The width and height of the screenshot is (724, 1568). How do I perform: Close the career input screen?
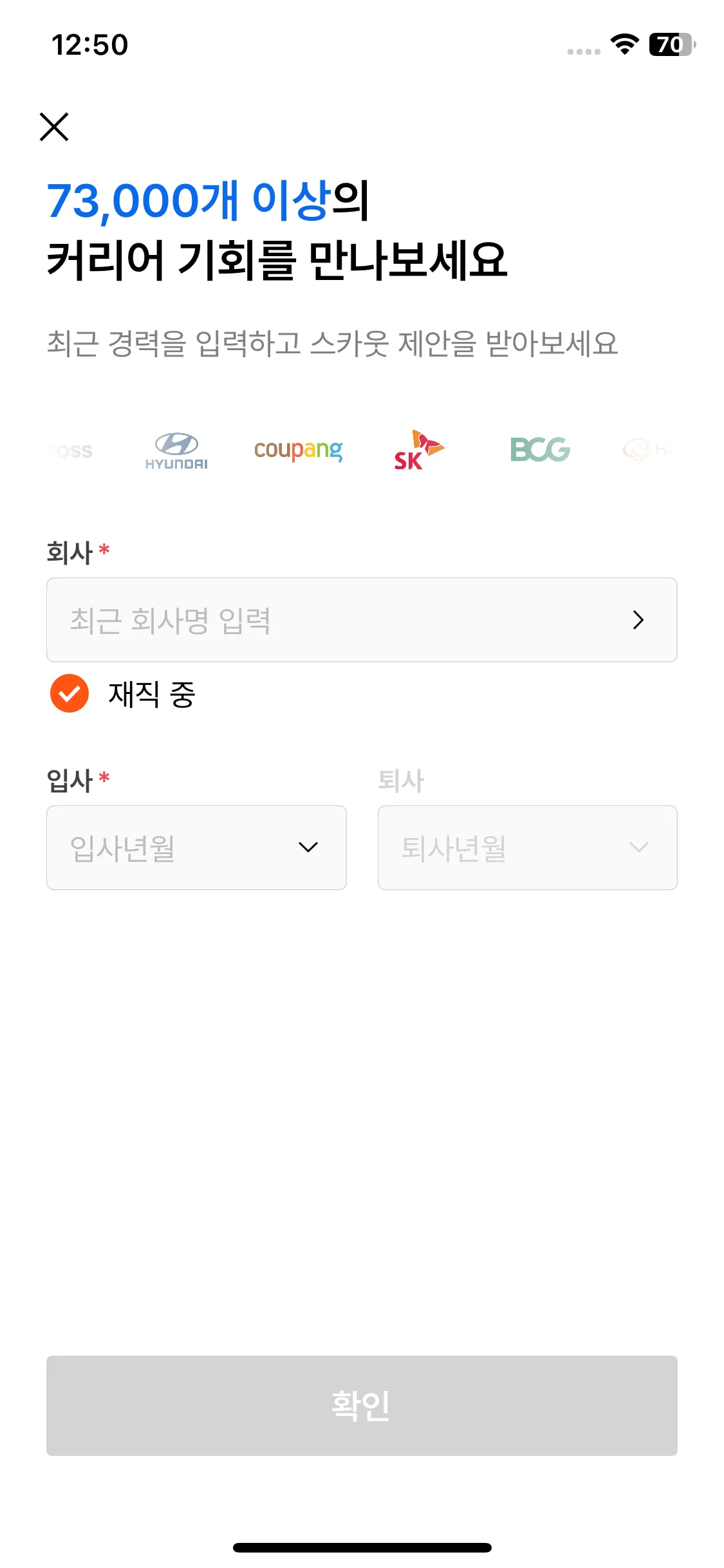coord(54,127)
